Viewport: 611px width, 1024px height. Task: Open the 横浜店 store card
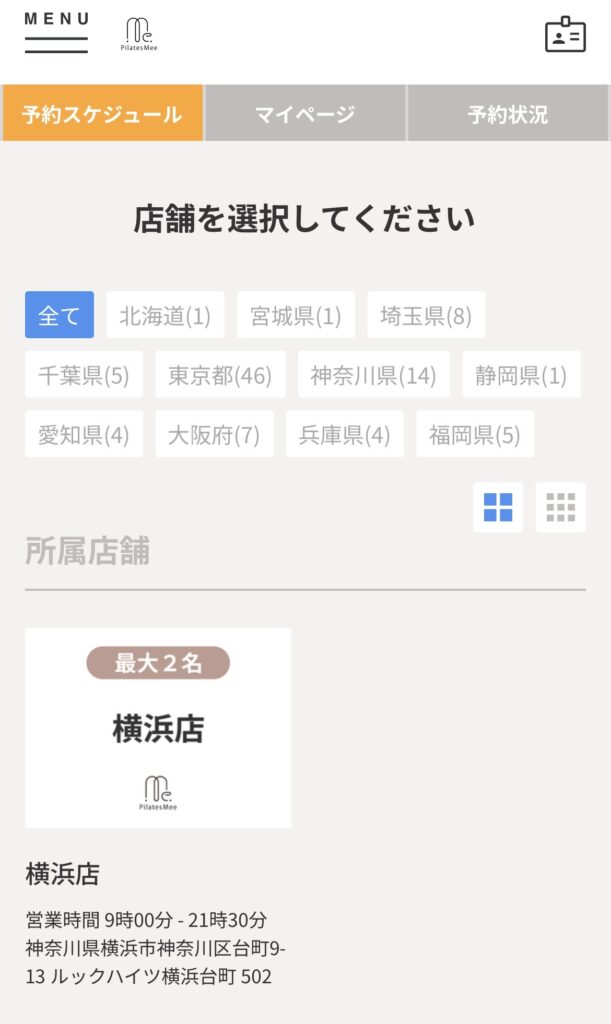[158, 728]
